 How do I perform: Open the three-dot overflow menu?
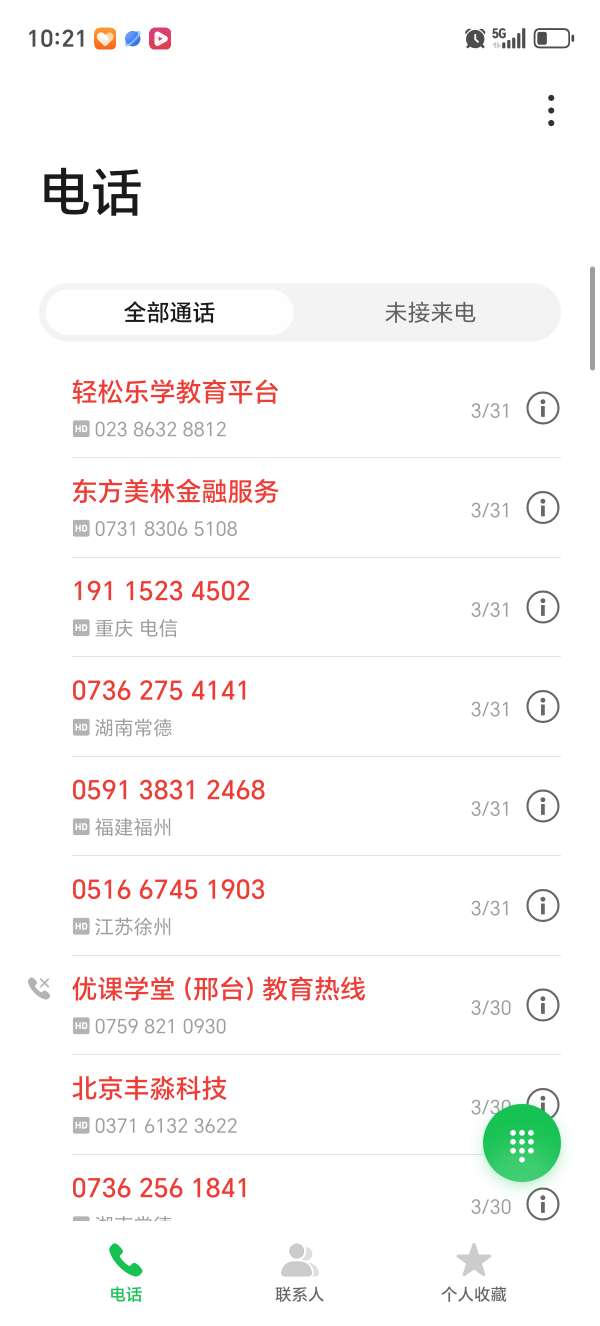click(550, 110)
